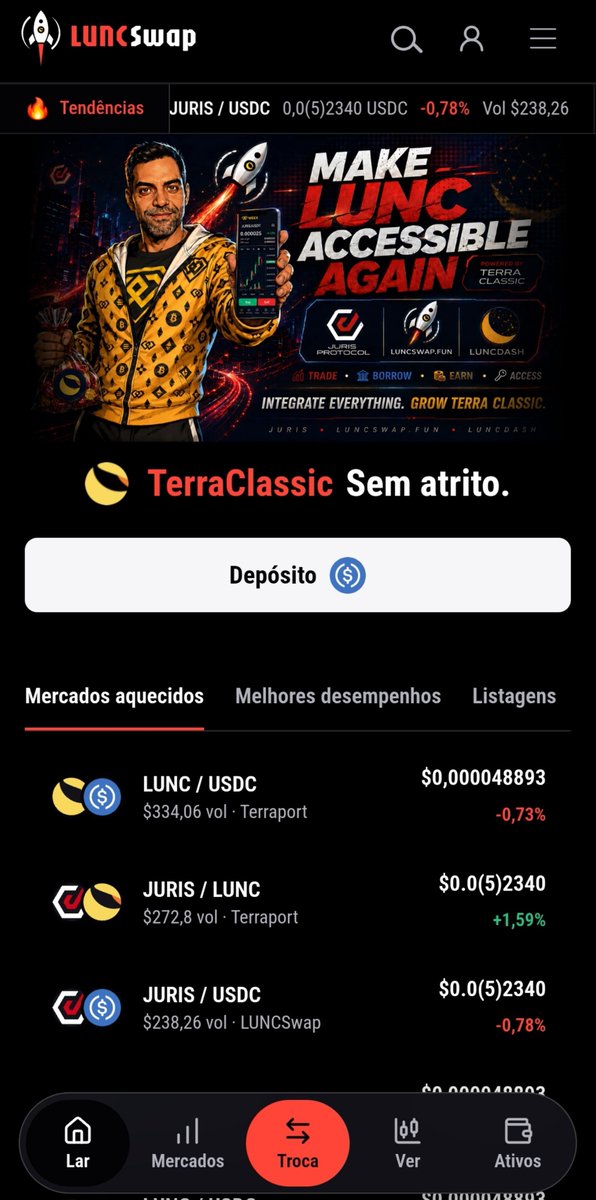Open the Ver tab
Image resolution: width=596 pixels, height=1200 pixels.
pos(407,1143)
